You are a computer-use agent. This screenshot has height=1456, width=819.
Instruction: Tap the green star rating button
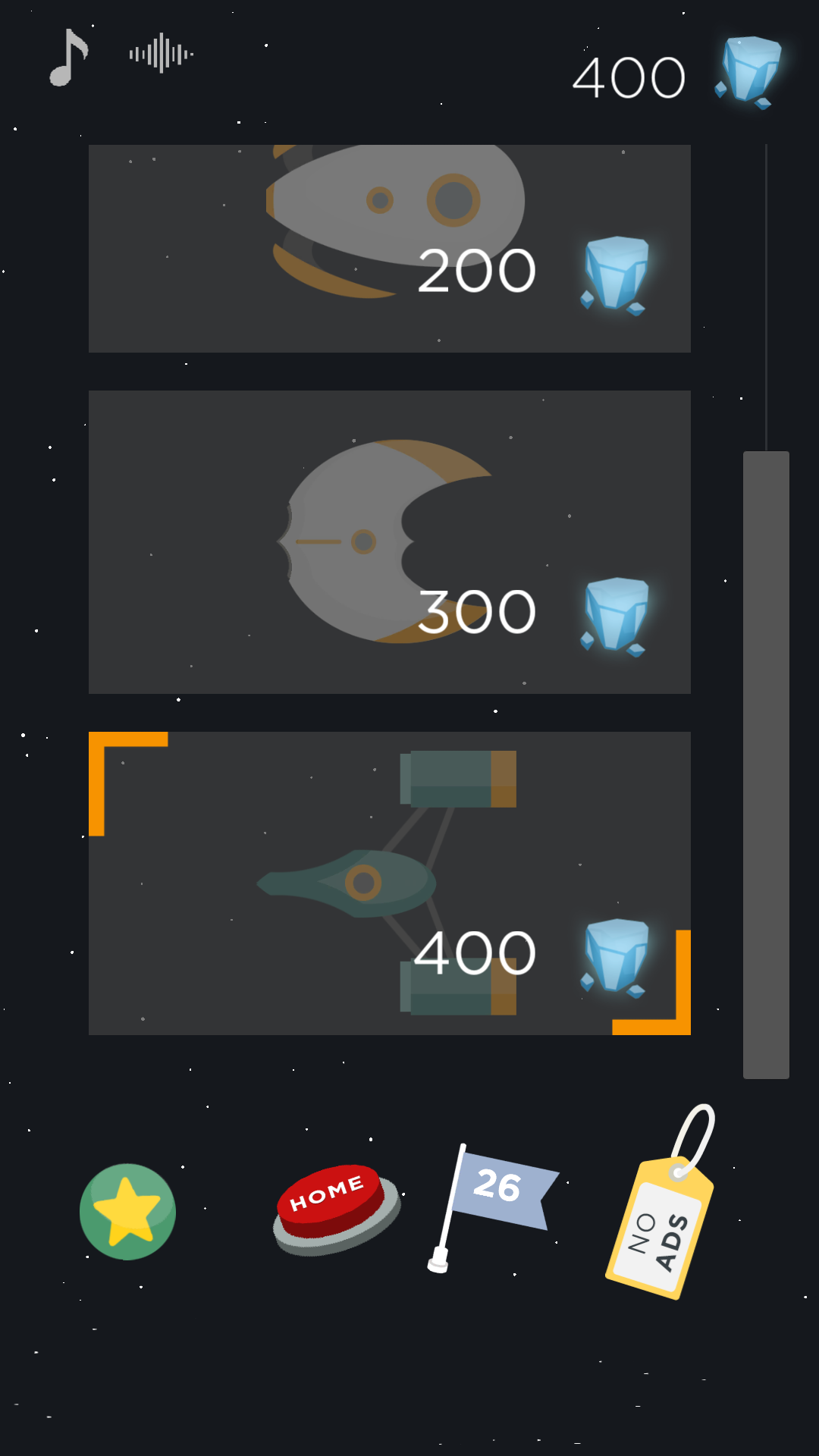(127, 1211)
